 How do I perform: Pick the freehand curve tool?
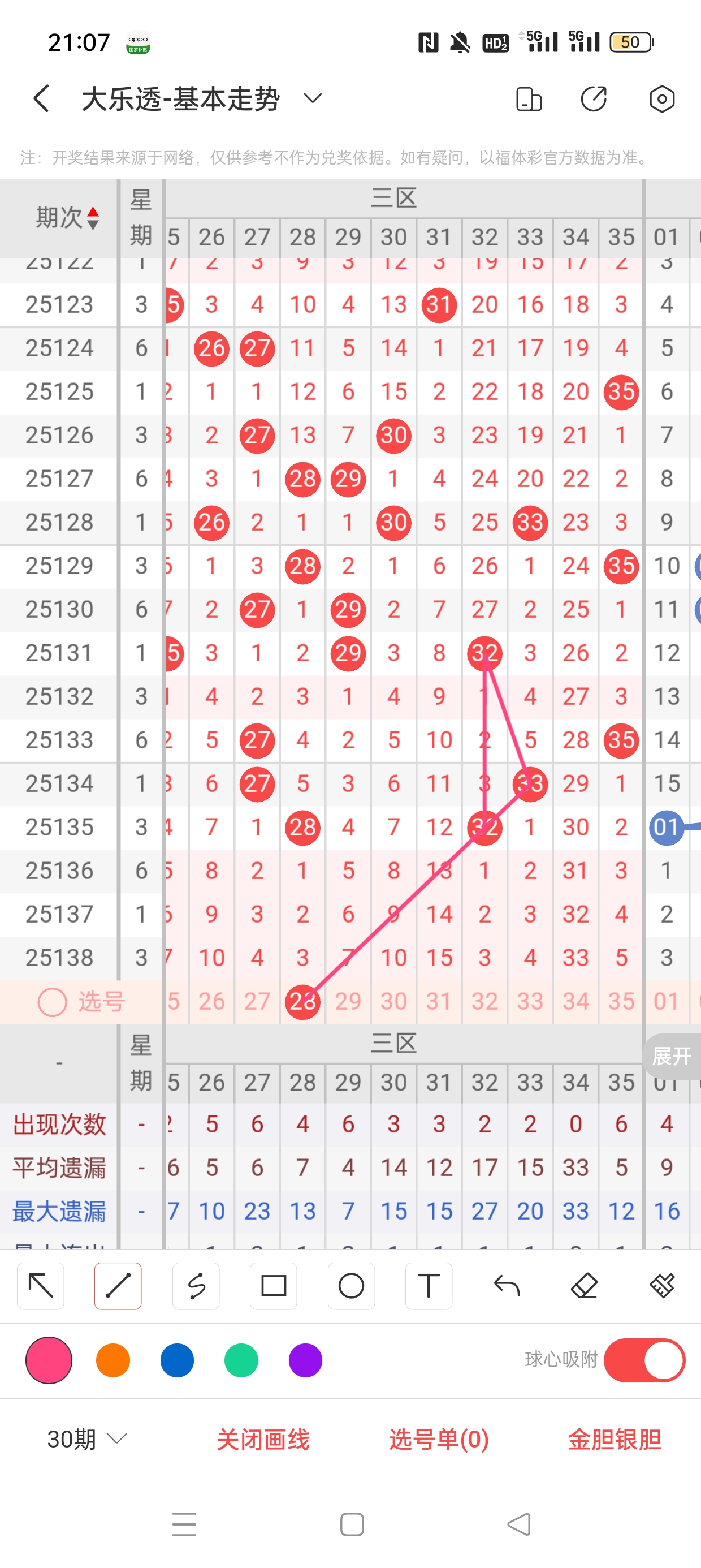[x=196, y=1286]
